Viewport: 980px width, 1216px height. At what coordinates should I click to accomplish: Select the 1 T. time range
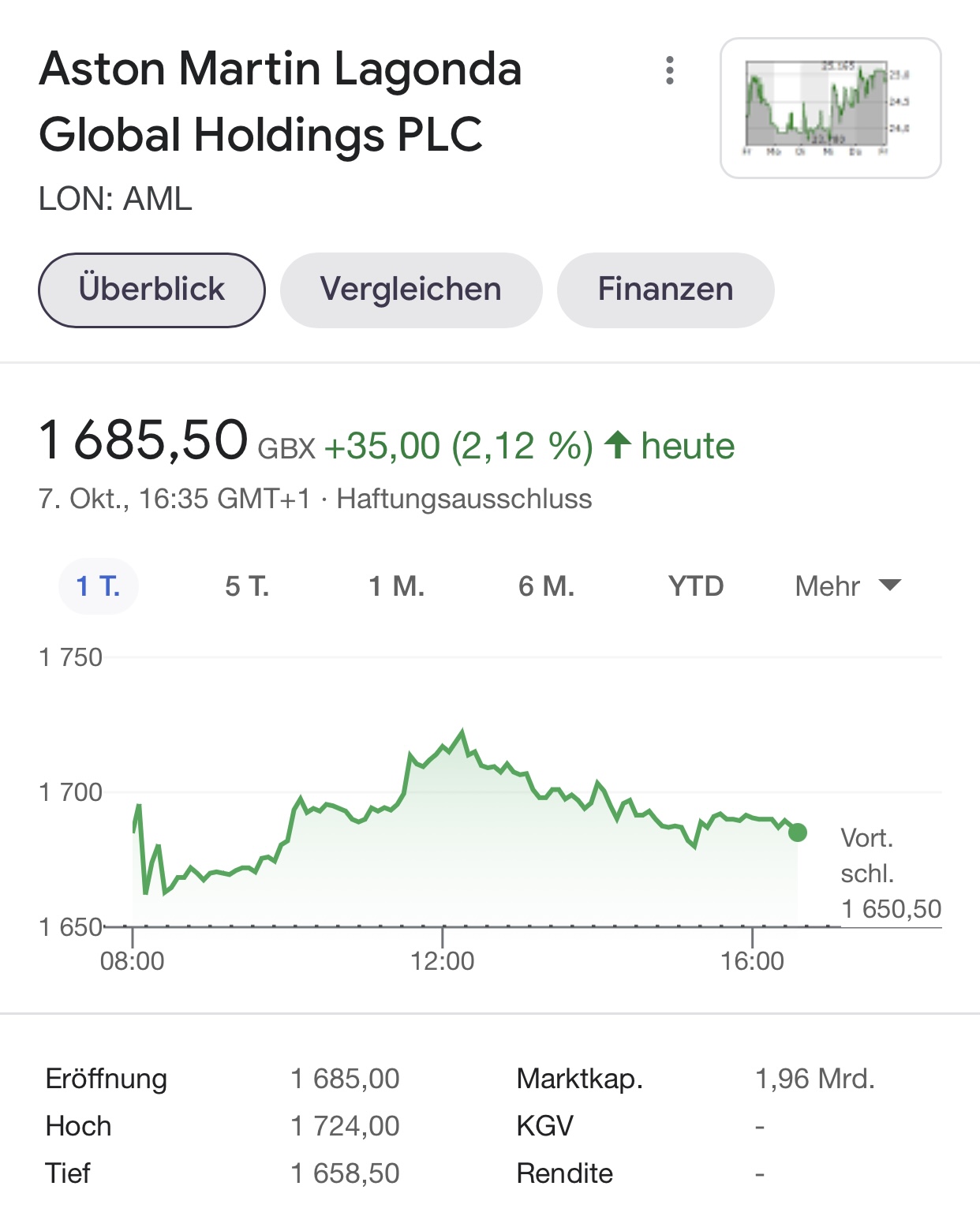click(99, 586)
